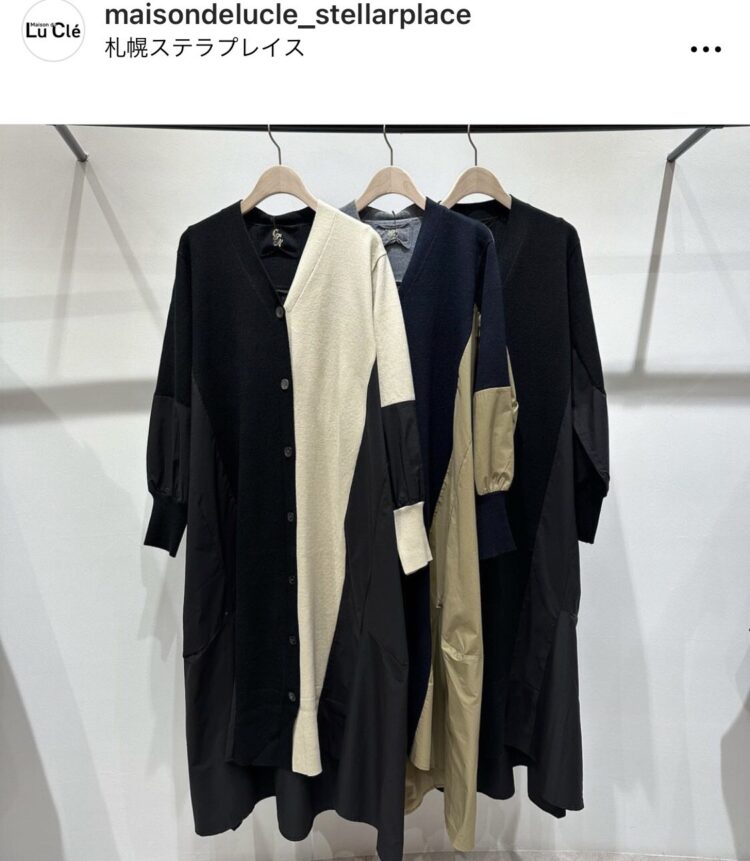Open the post's three-dot options menu
The image size is (750, 861).
(705, 48)
